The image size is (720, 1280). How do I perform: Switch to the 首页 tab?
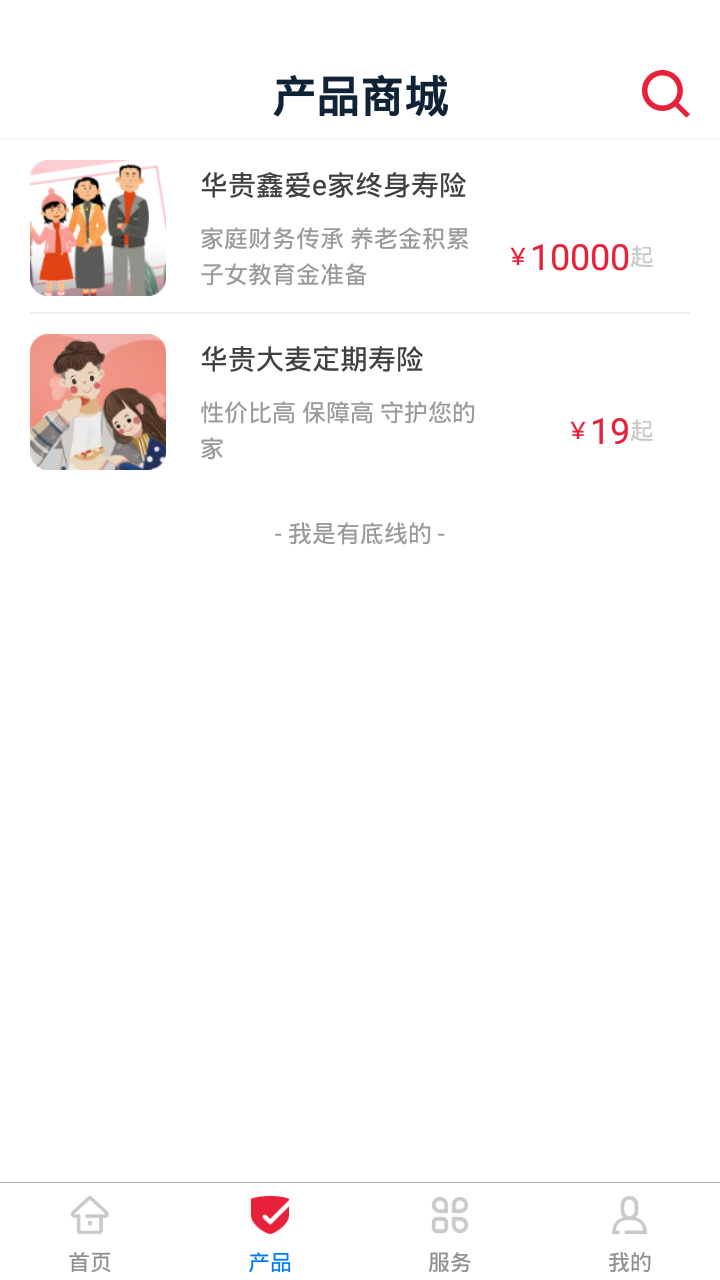click(x=89, y=1232)
